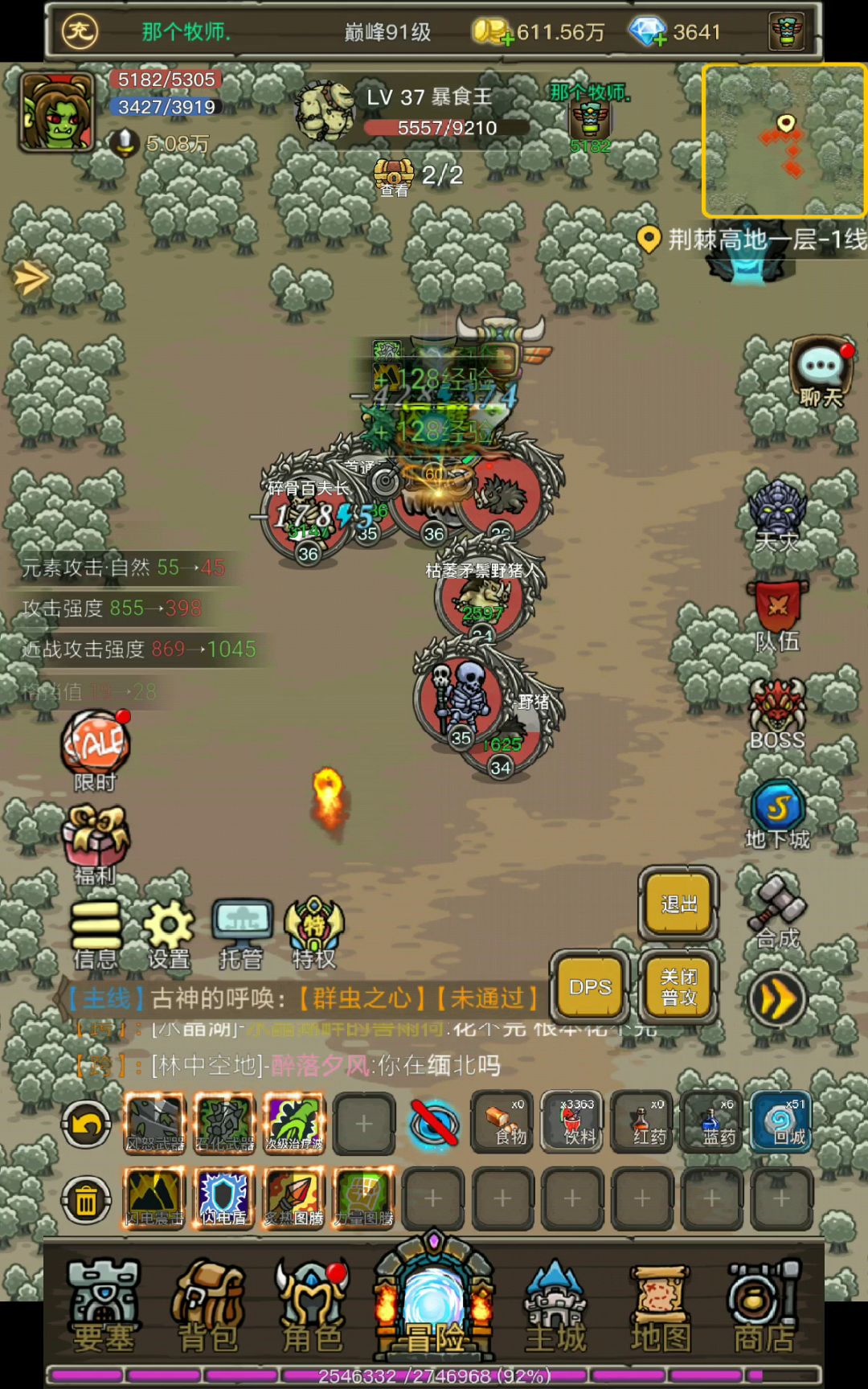Open the BOSS list icon
This screenshot has height=1389, width=868.
pos(777,714)
